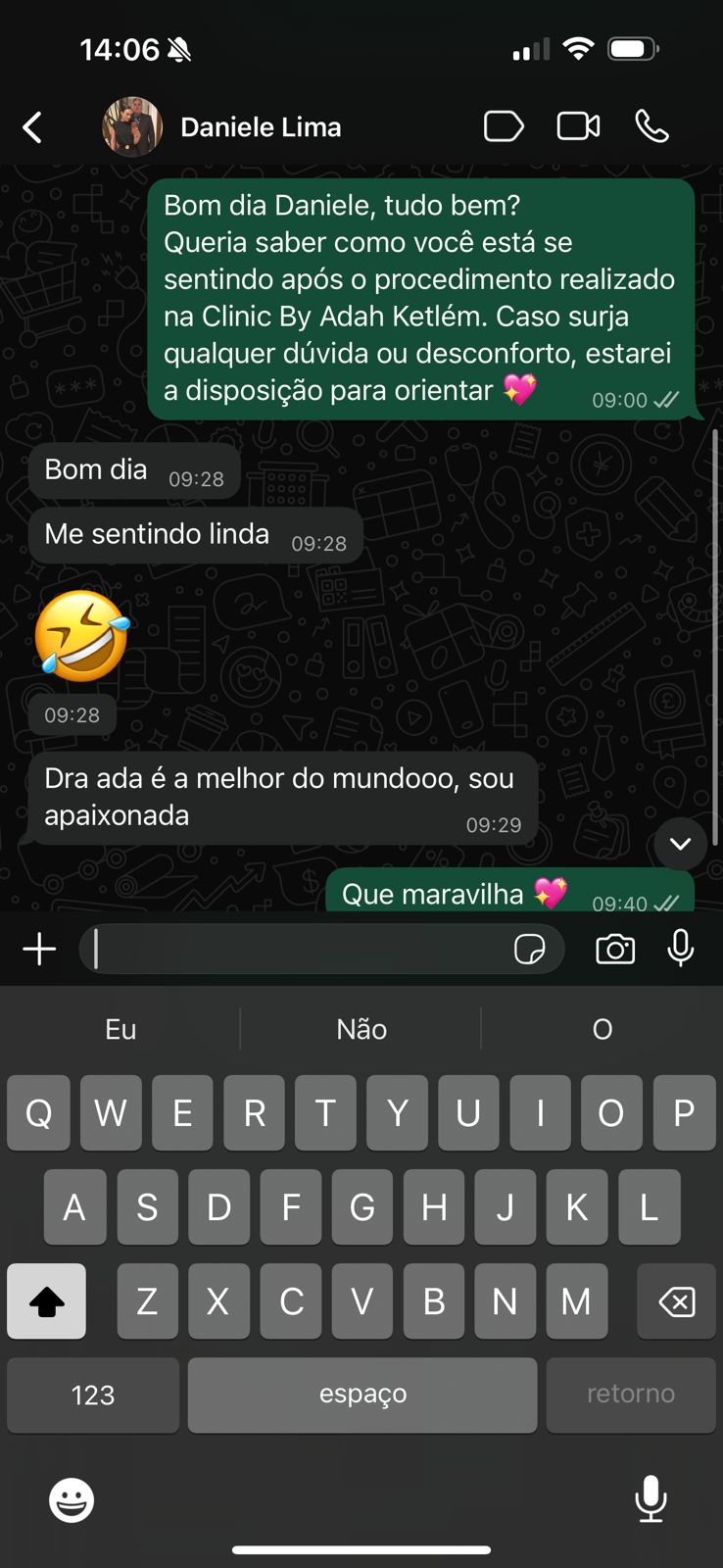723x1568 pixels.
Task: Insert the suggested word "Não"
Action: coord(361,1029)
